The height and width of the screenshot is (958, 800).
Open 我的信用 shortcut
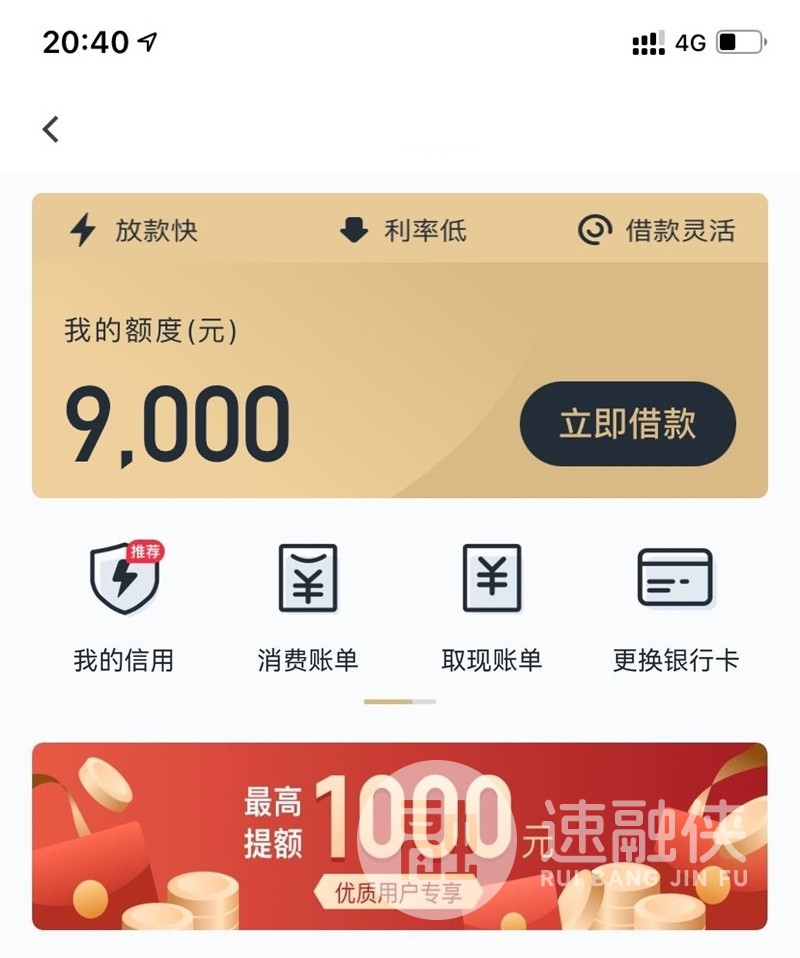tap(124, 605)
